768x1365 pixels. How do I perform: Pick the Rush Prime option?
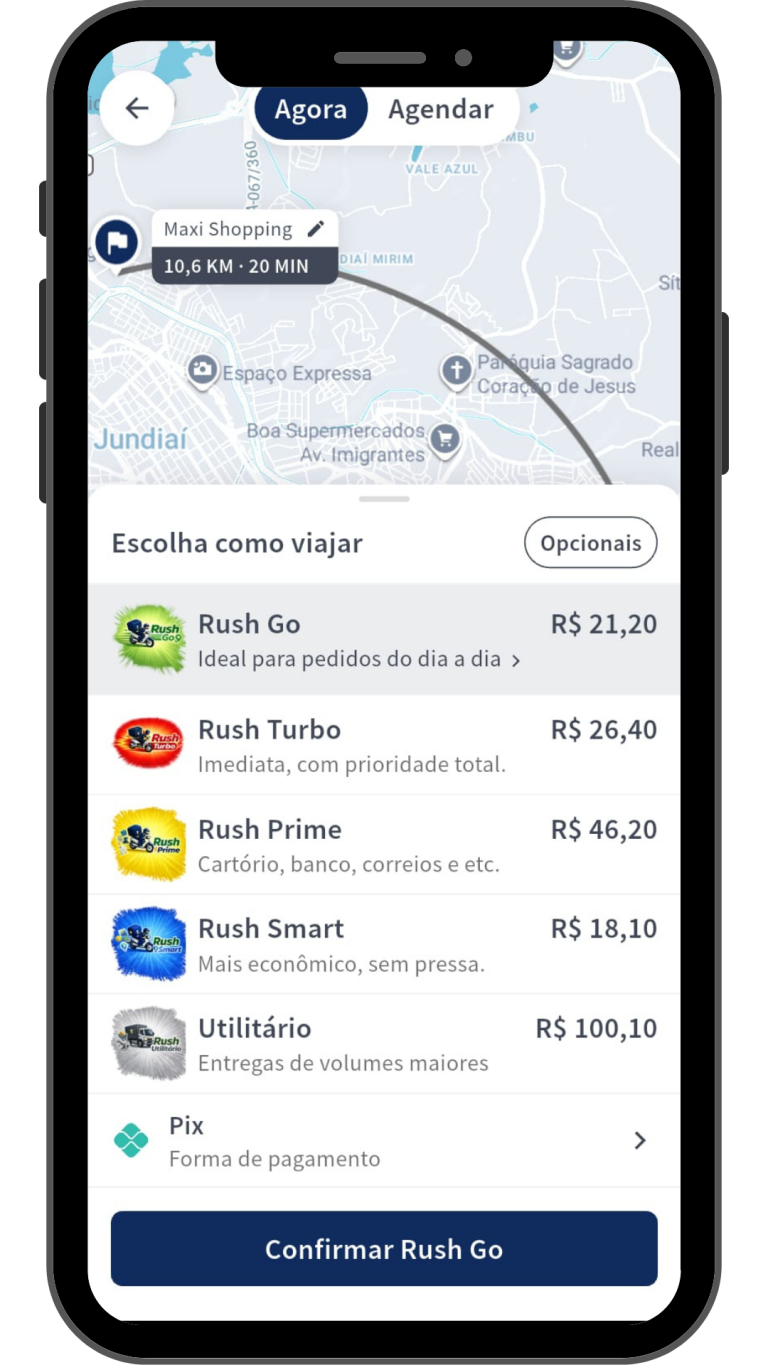click(x=384, y=845)
